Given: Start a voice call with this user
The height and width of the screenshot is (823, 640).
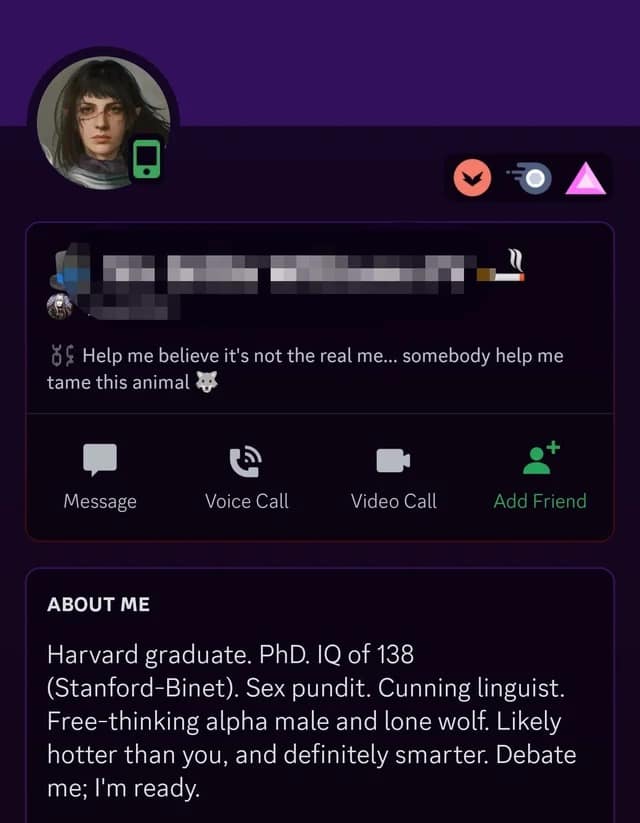Looking at the screenshot, I should coord(246,476).
